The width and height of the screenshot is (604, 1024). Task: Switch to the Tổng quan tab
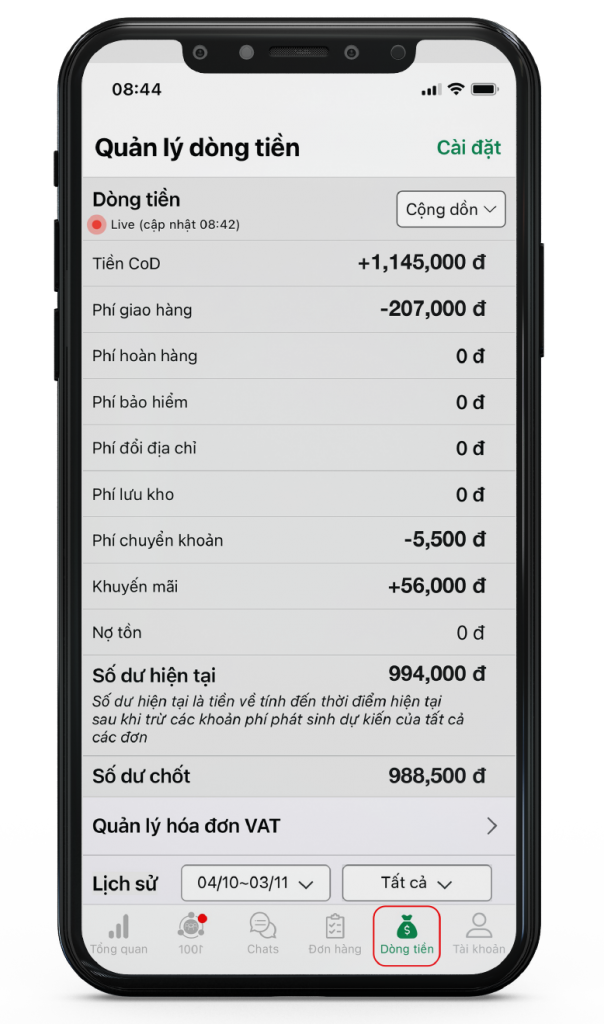click(x=119, y=935)
